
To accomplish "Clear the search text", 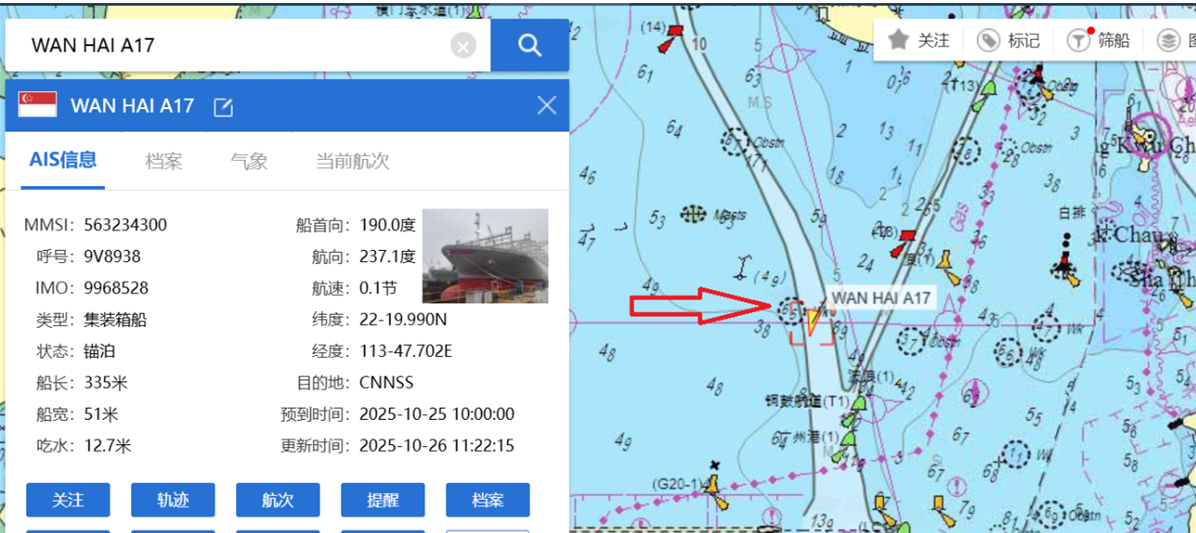I will [x=463, y=46].
